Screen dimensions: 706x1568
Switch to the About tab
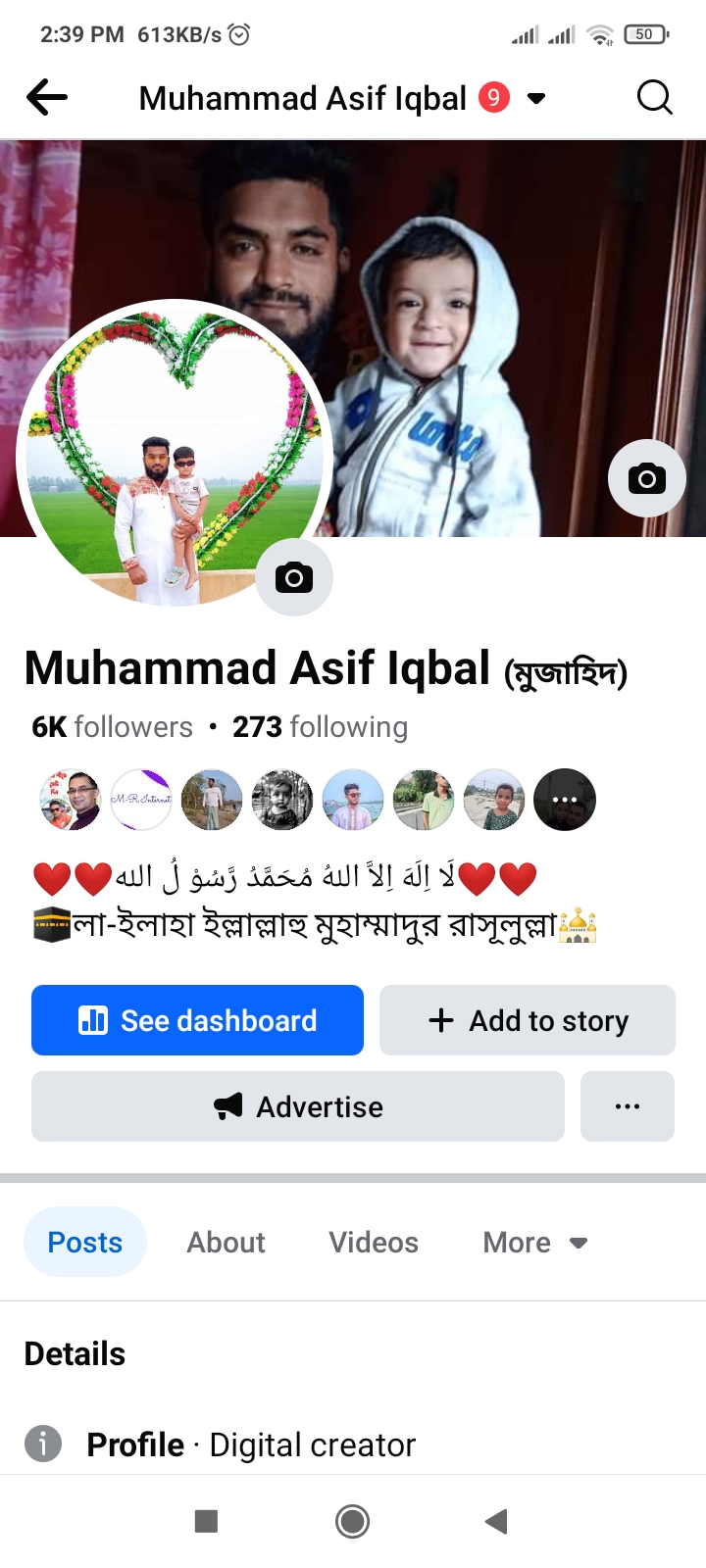tap(226, 1242)
